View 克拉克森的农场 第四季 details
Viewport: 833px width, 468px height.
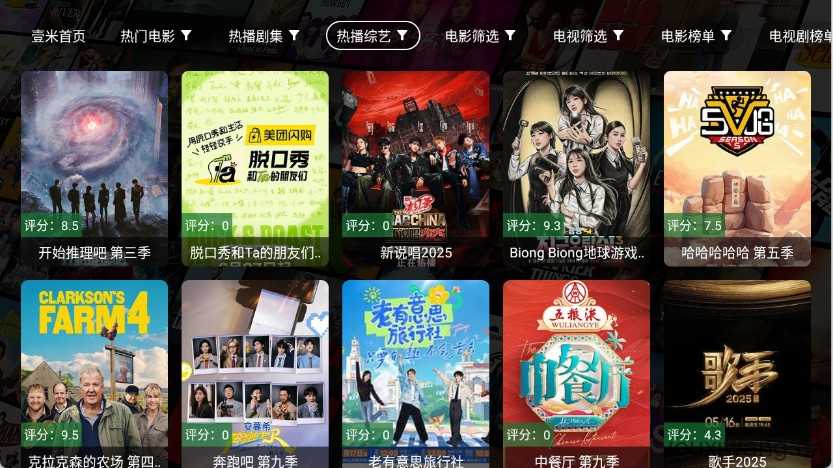point(94,370)
